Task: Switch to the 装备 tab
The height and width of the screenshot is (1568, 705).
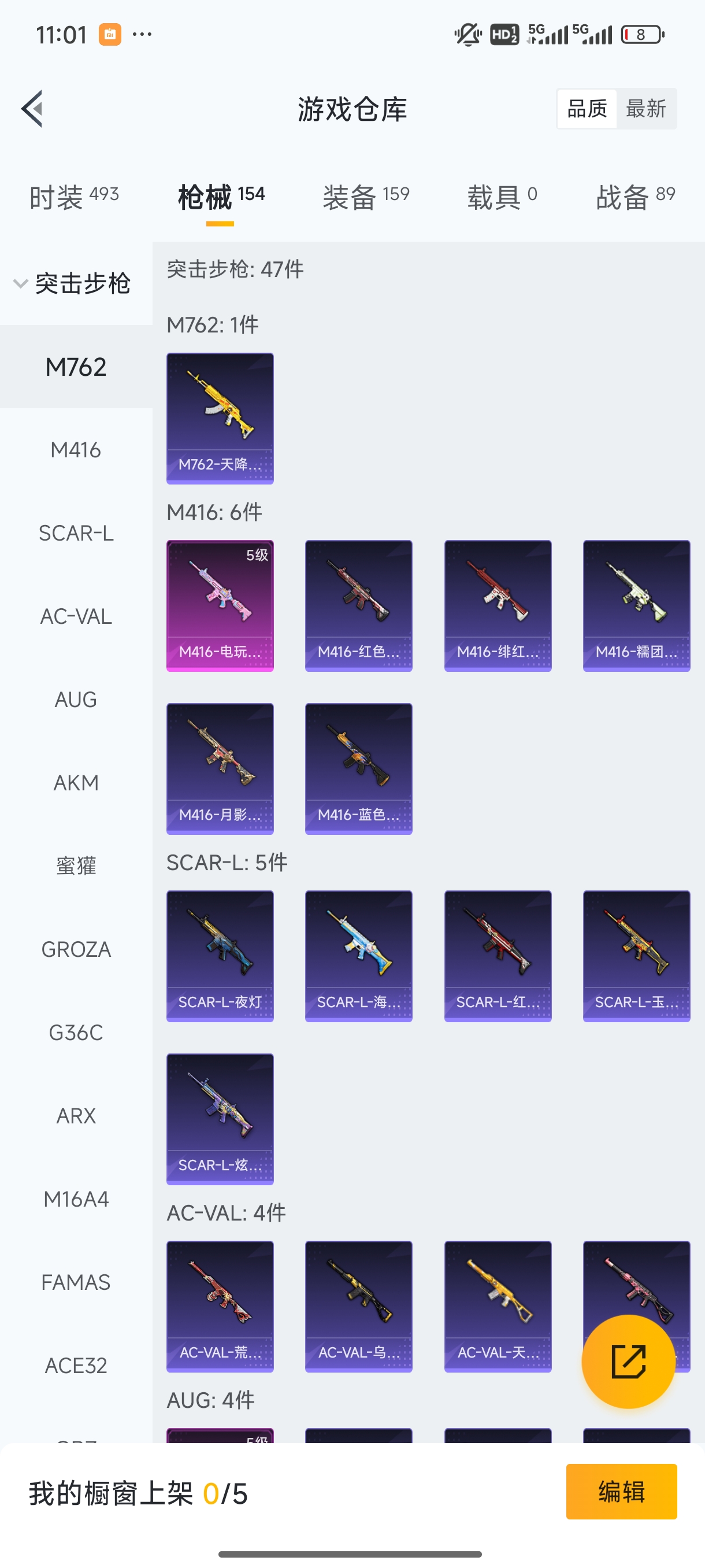Action: (366, 197)
